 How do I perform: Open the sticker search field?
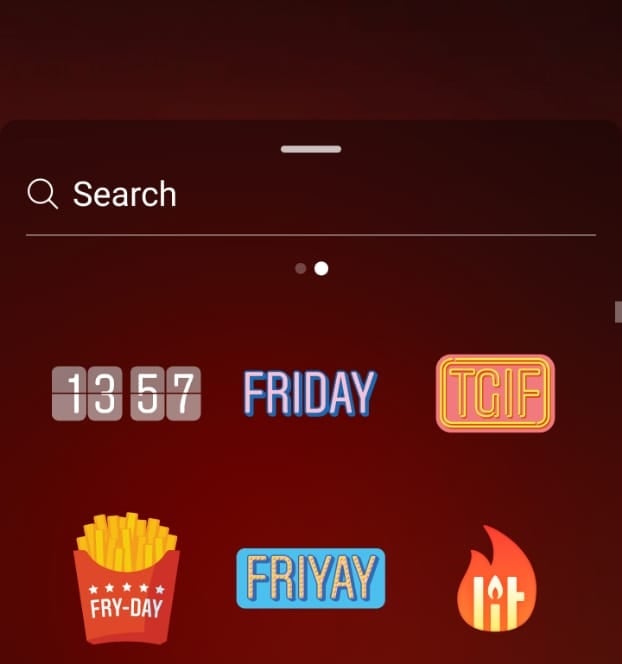tap(300, 194)
